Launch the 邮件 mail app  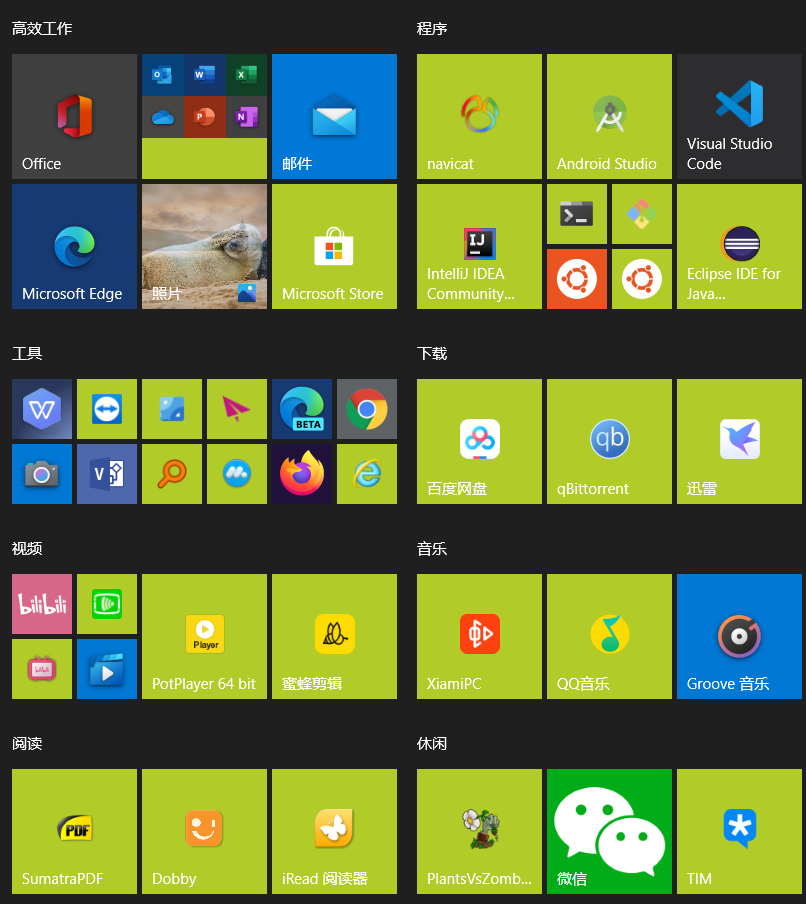pyautogui.click(x=334, y=116)
